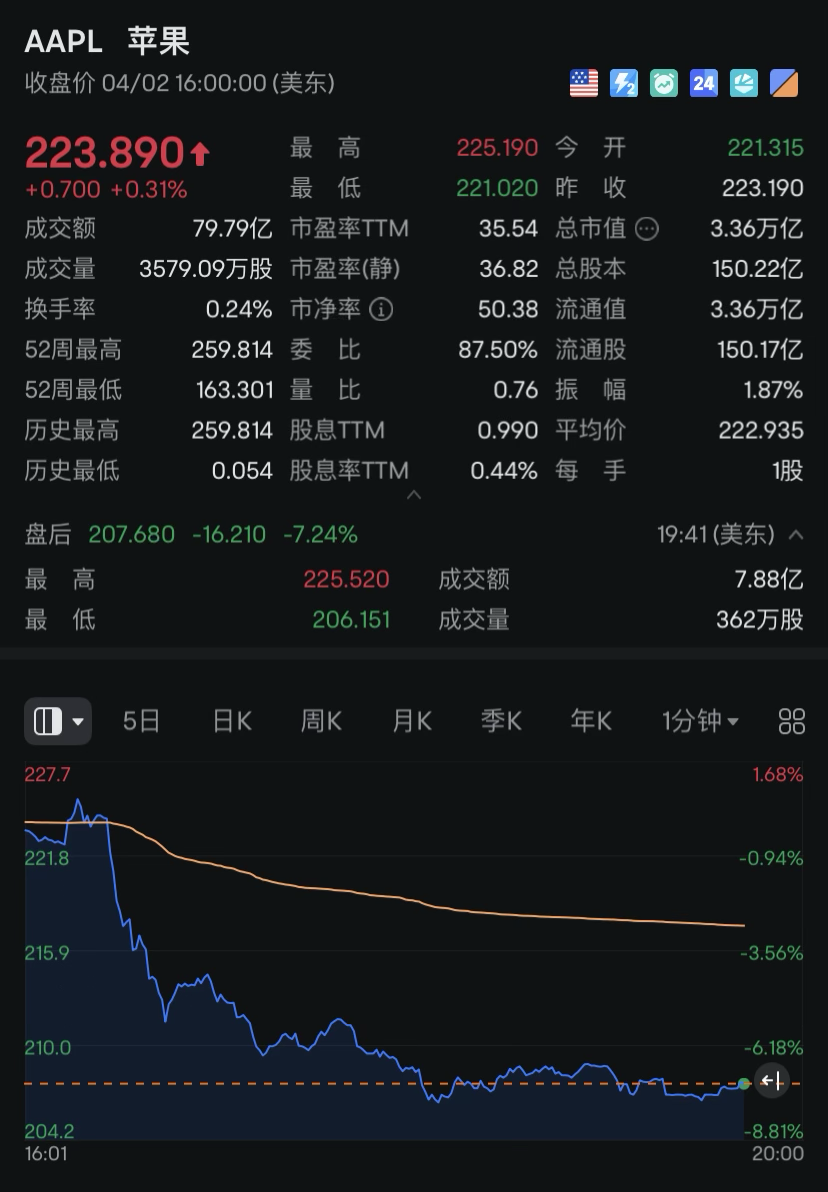Tap the US flag market icon

[x=584, y=83]
